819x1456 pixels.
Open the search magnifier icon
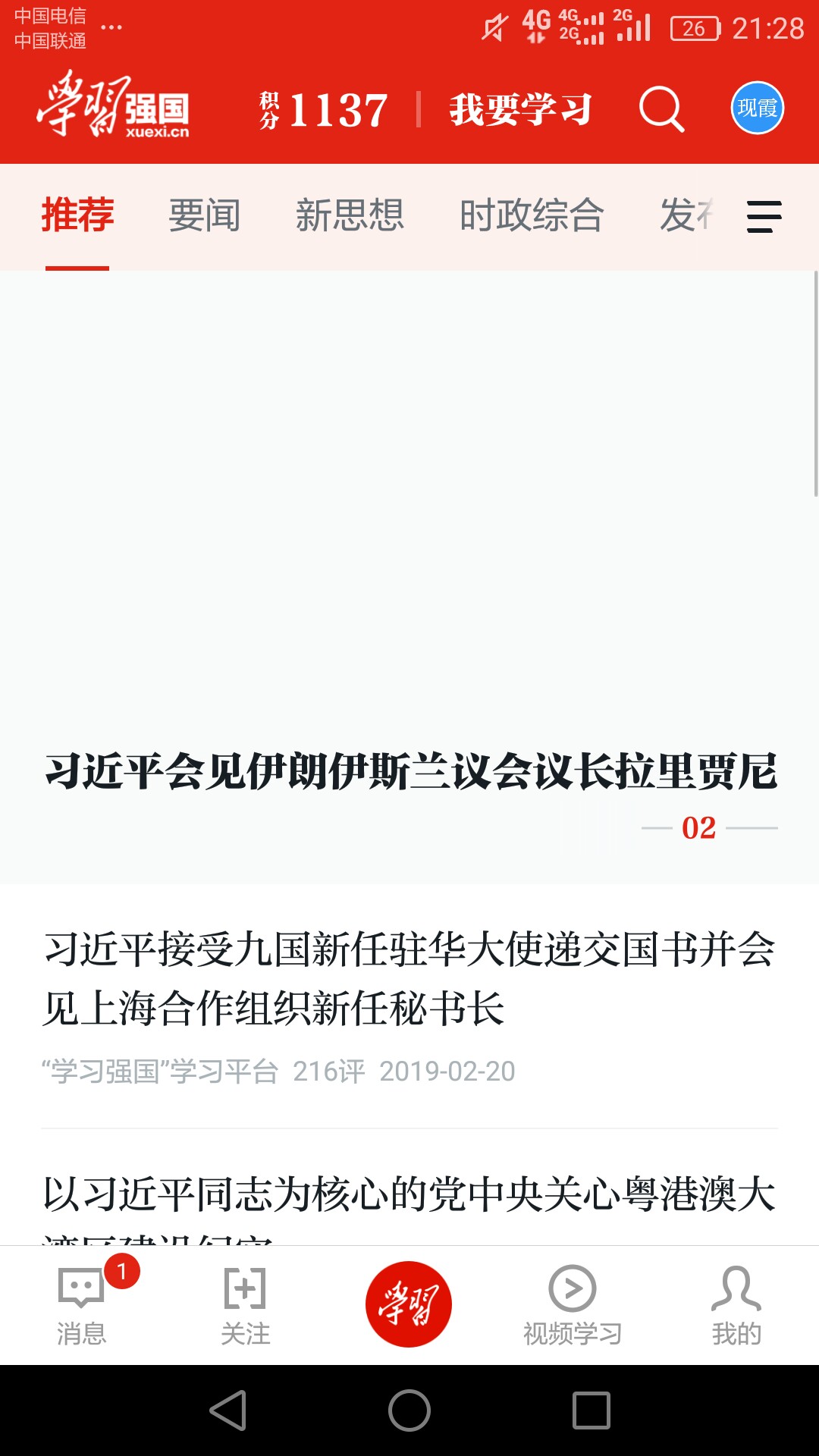pyautogui.click(x=662, y=109)
